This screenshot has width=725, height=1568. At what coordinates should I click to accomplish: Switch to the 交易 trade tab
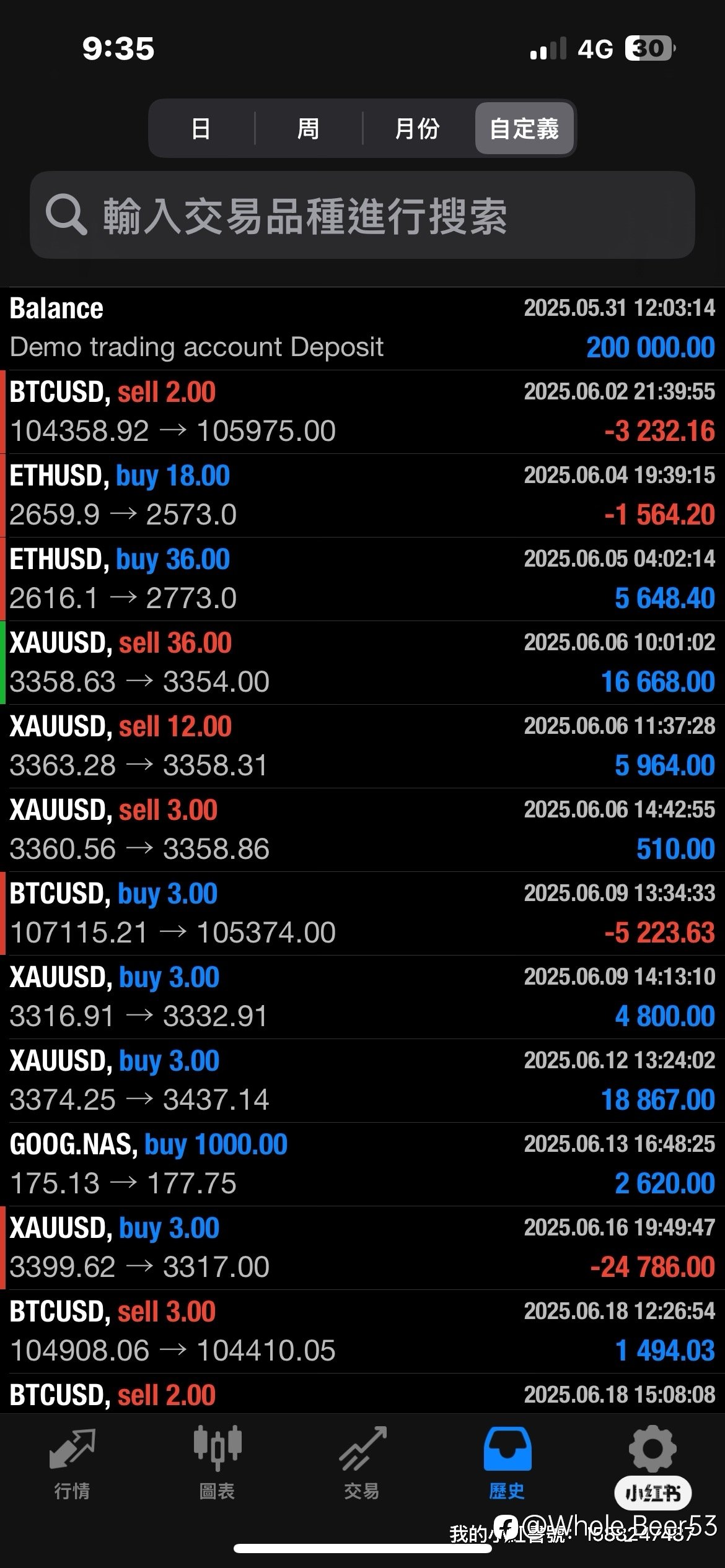362,1464
